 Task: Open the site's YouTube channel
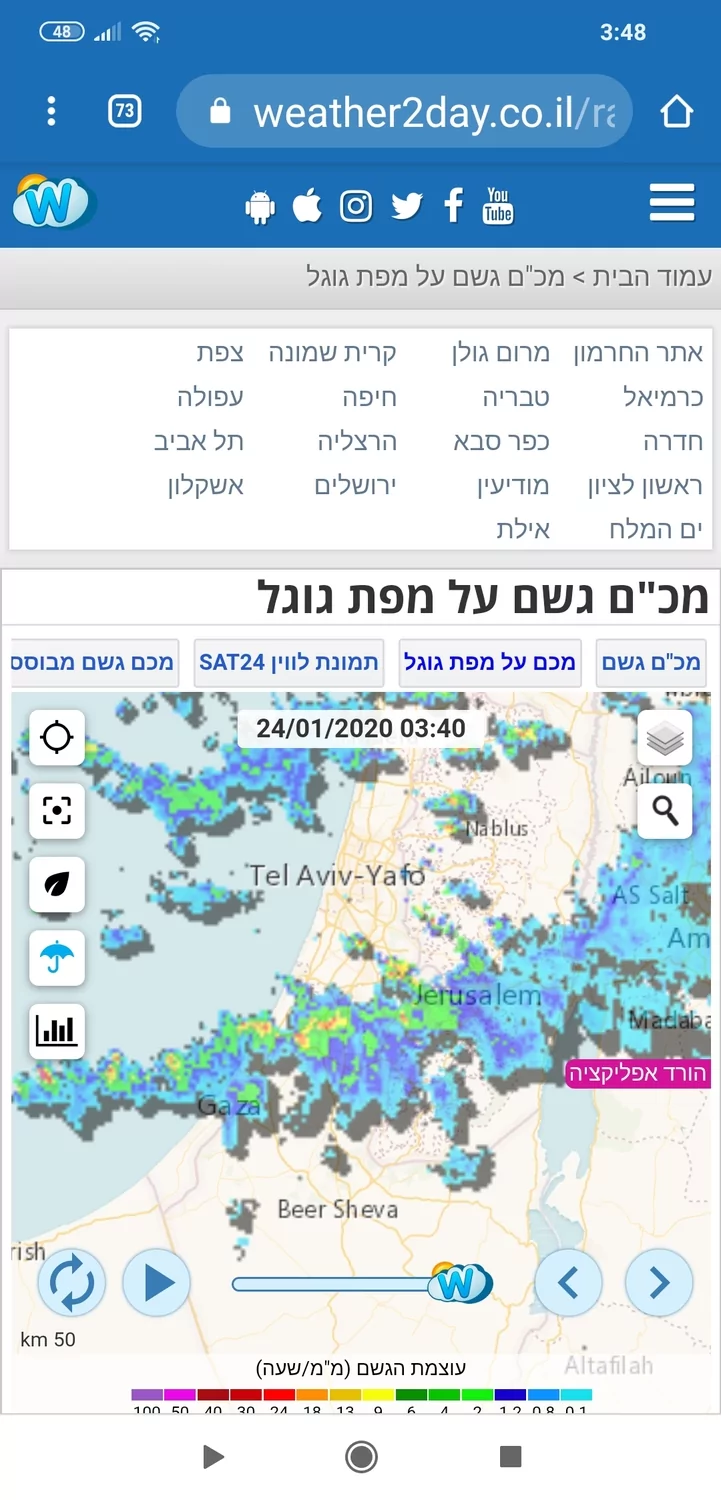(x=498, y=205)
